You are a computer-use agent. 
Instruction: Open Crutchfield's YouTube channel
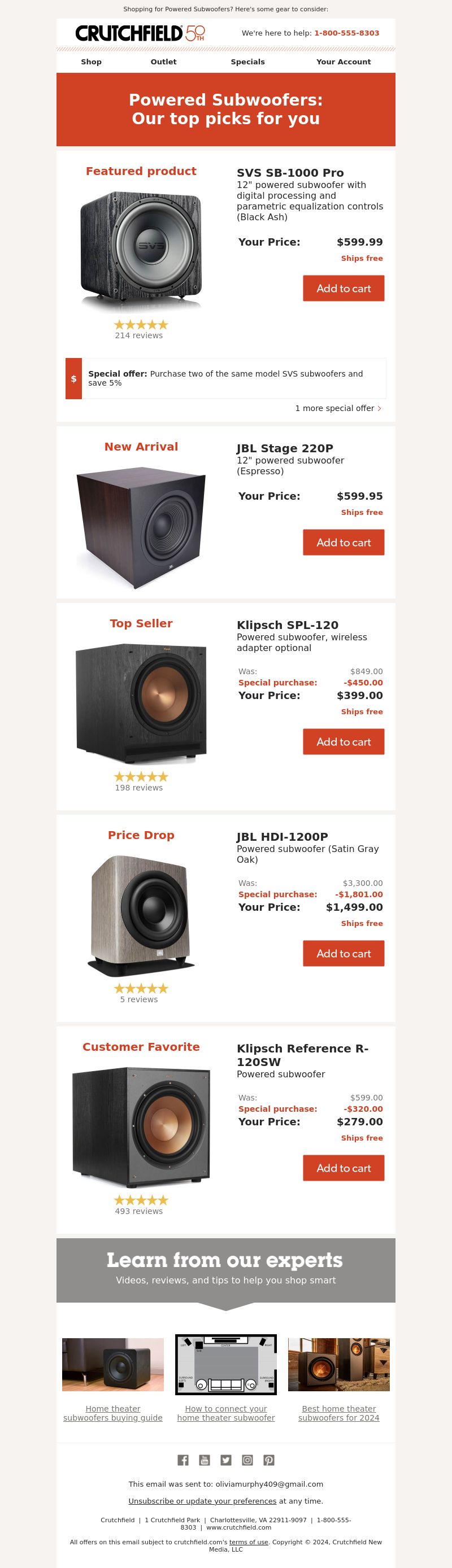pos(205,1460)
